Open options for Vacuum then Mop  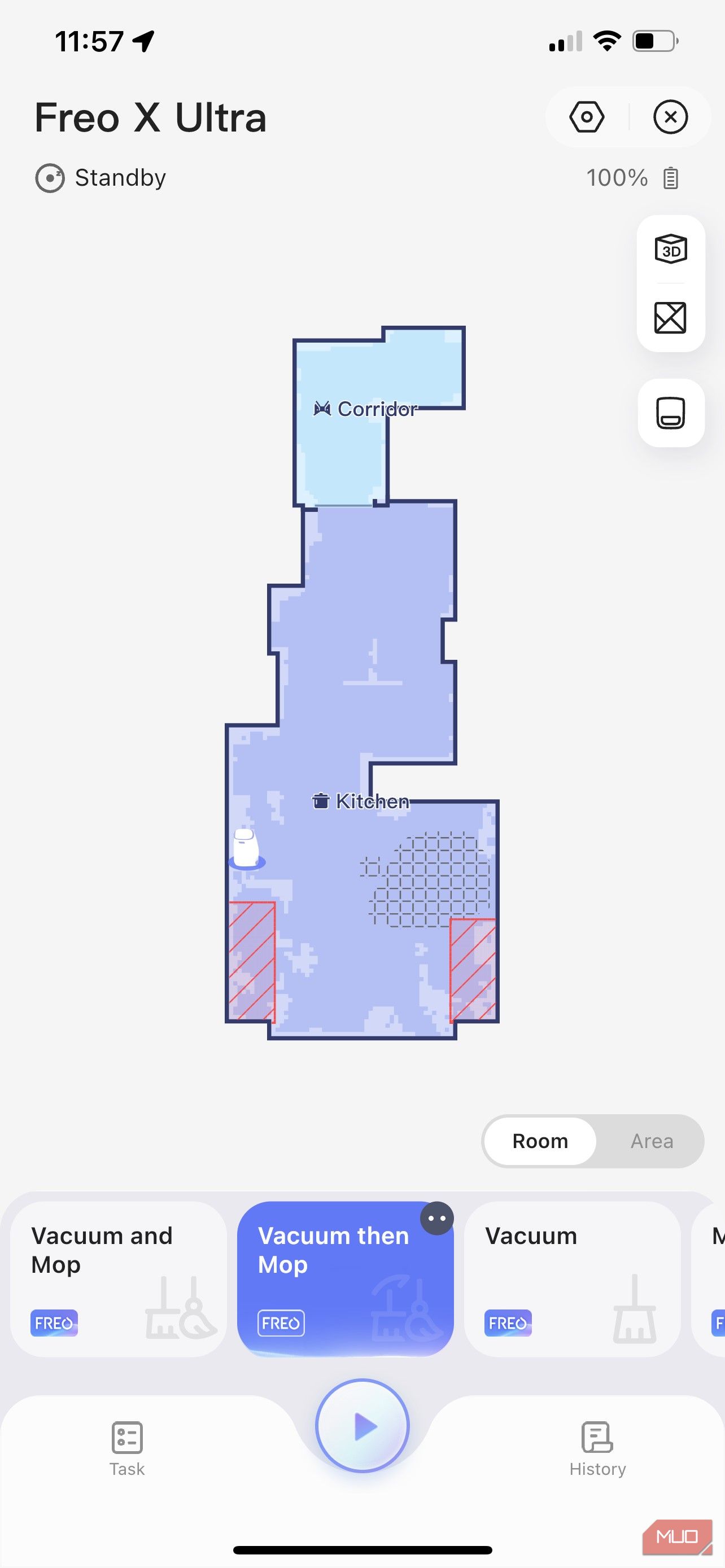[x=437, y=1219]
